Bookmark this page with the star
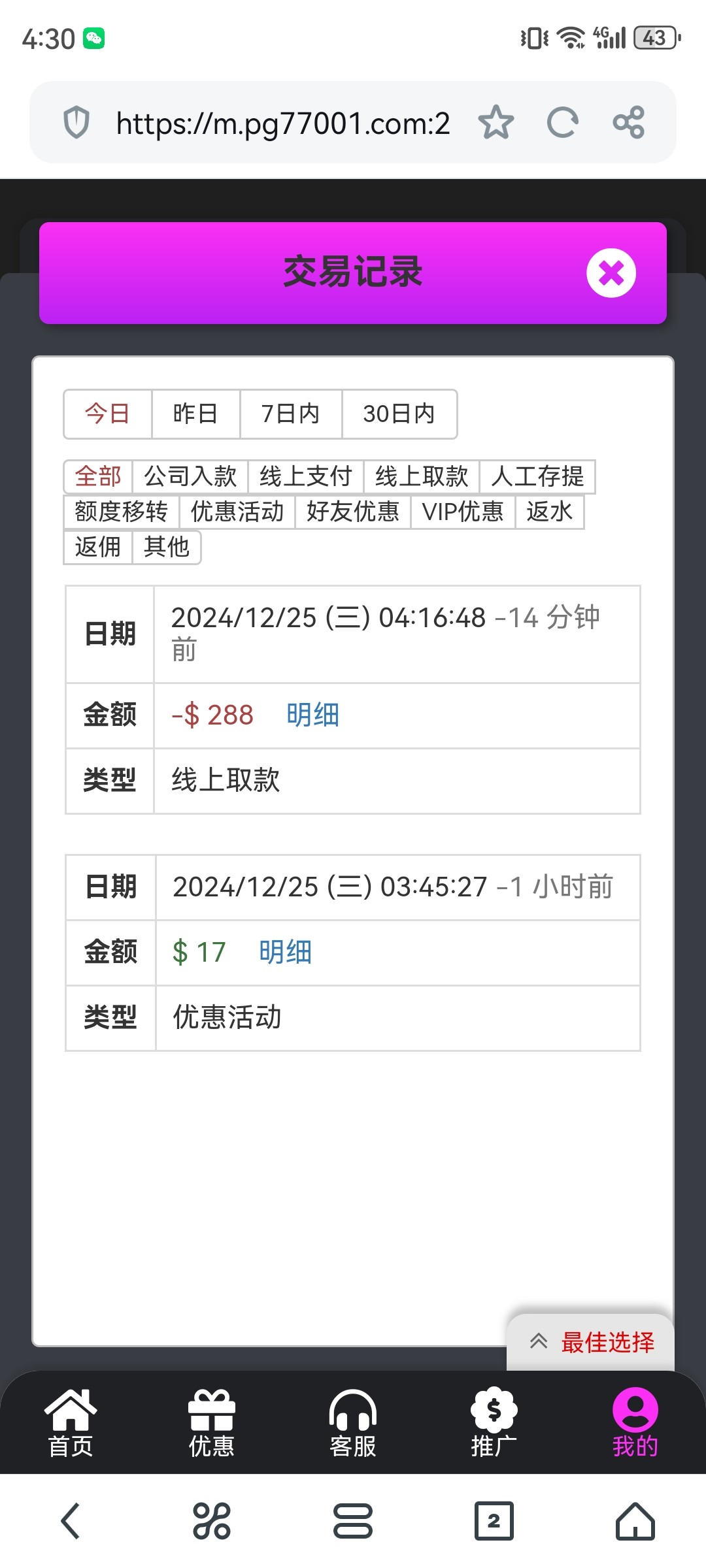 [x=496, y=123]
